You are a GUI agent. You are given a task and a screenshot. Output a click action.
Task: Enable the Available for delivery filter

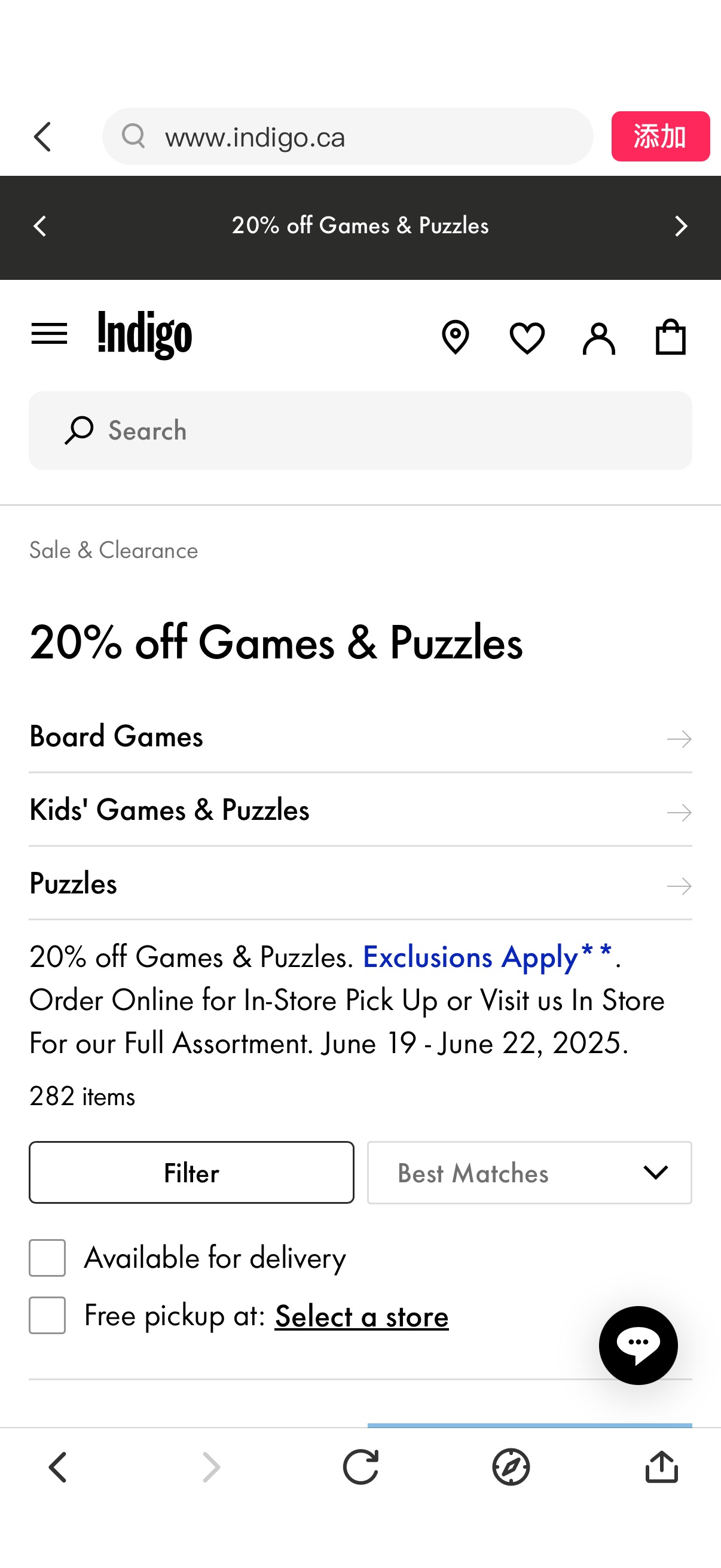click(47, 1258)
